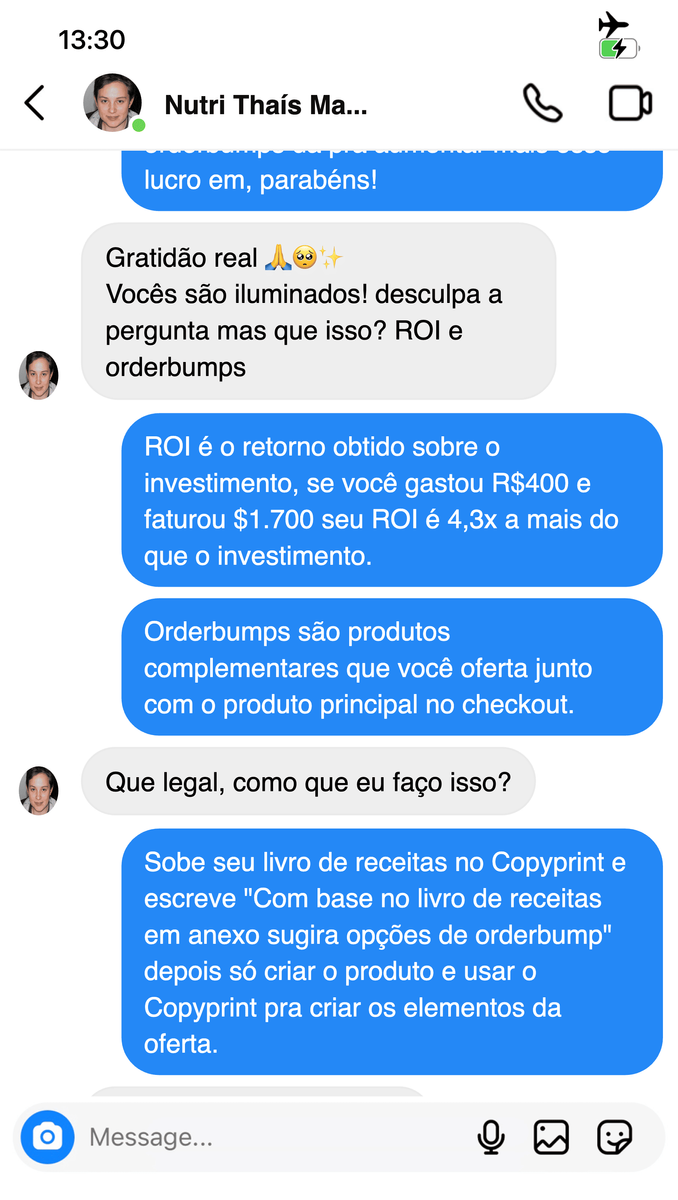The width and height of the screenshot is (678, 1200).
Task: Open the photo gallery picker
Action: pyautogui.click(x=551, y=1137)
